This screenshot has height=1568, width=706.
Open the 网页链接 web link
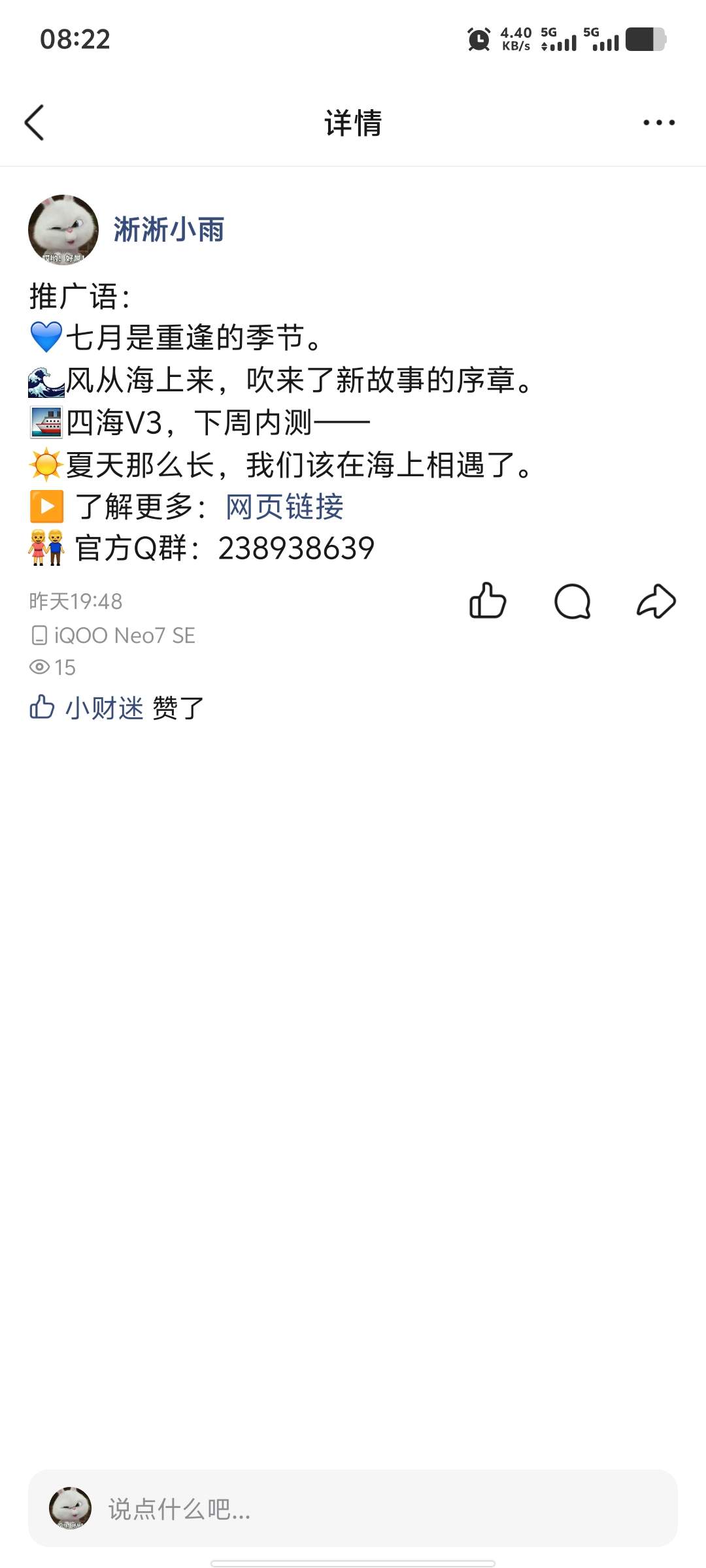pyautogui.click(x=284, y=506)
